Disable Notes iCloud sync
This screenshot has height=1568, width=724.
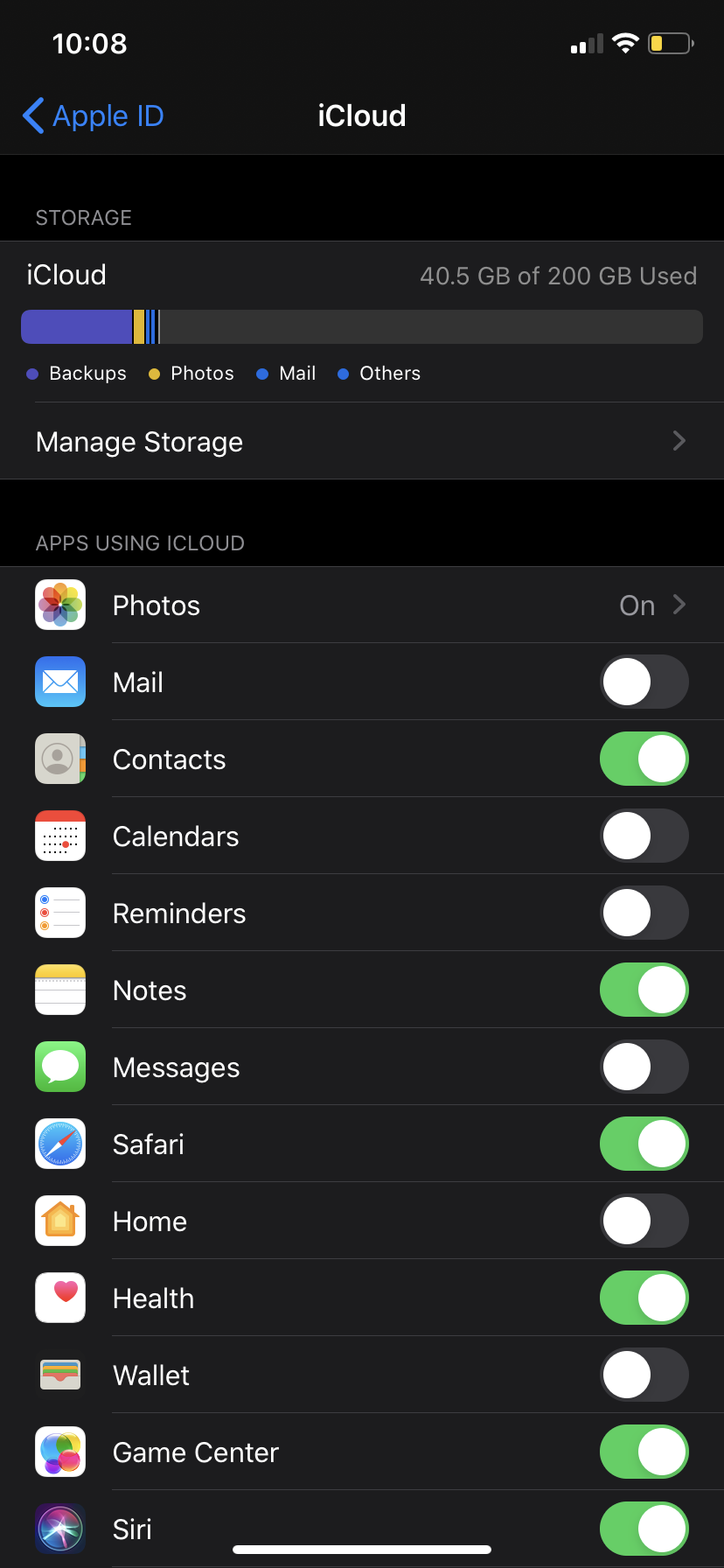point(644,990)
